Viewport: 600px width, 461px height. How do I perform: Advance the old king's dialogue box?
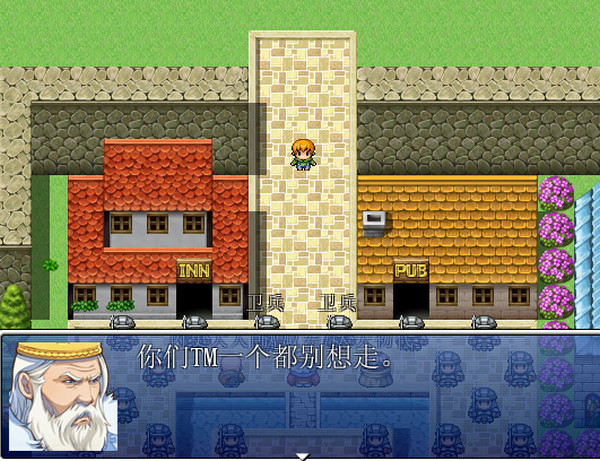(x=301, y=455)
